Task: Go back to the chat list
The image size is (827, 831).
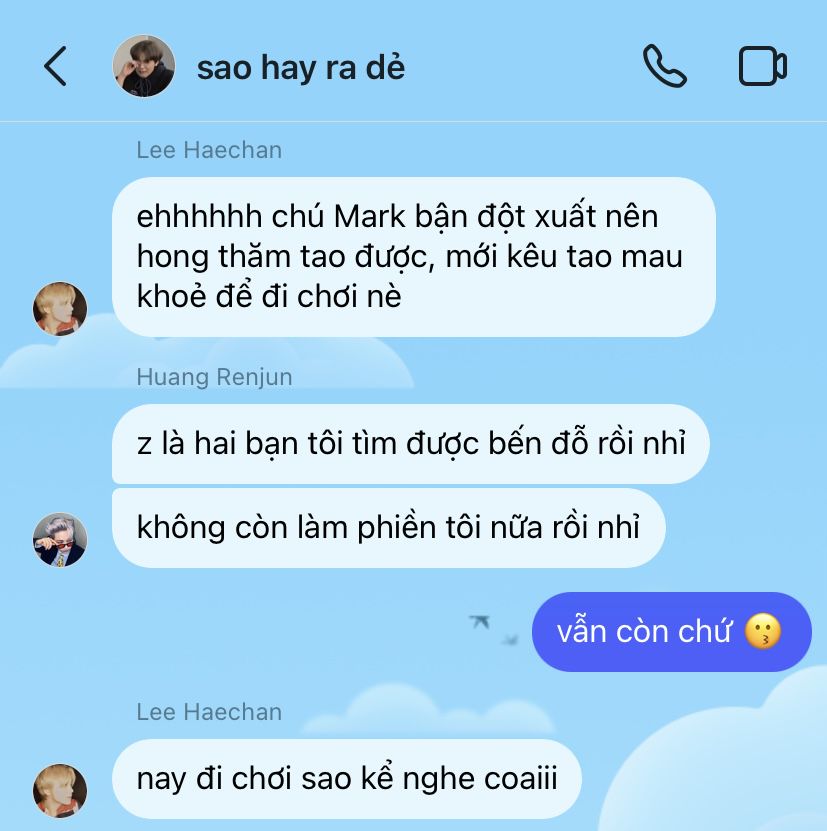Action: pos(56,67)
